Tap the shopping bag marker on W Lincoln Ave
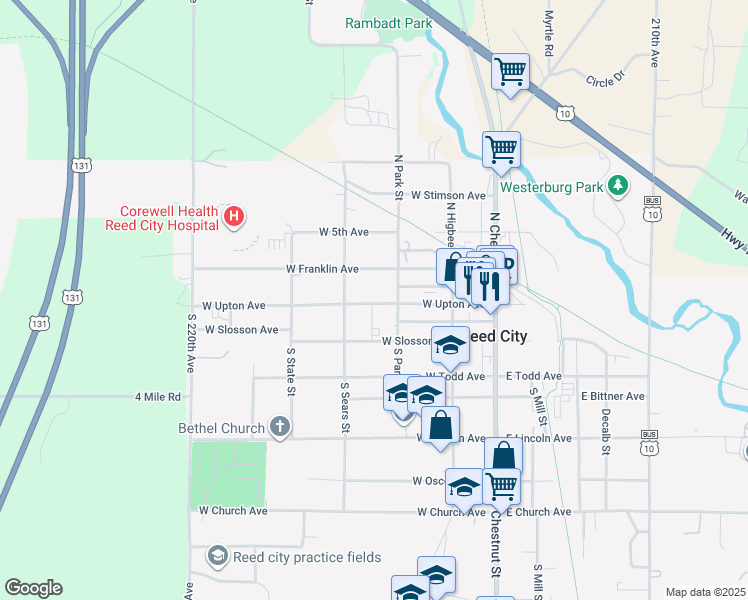This screenshot has height=600, width=748. point(440,427)
